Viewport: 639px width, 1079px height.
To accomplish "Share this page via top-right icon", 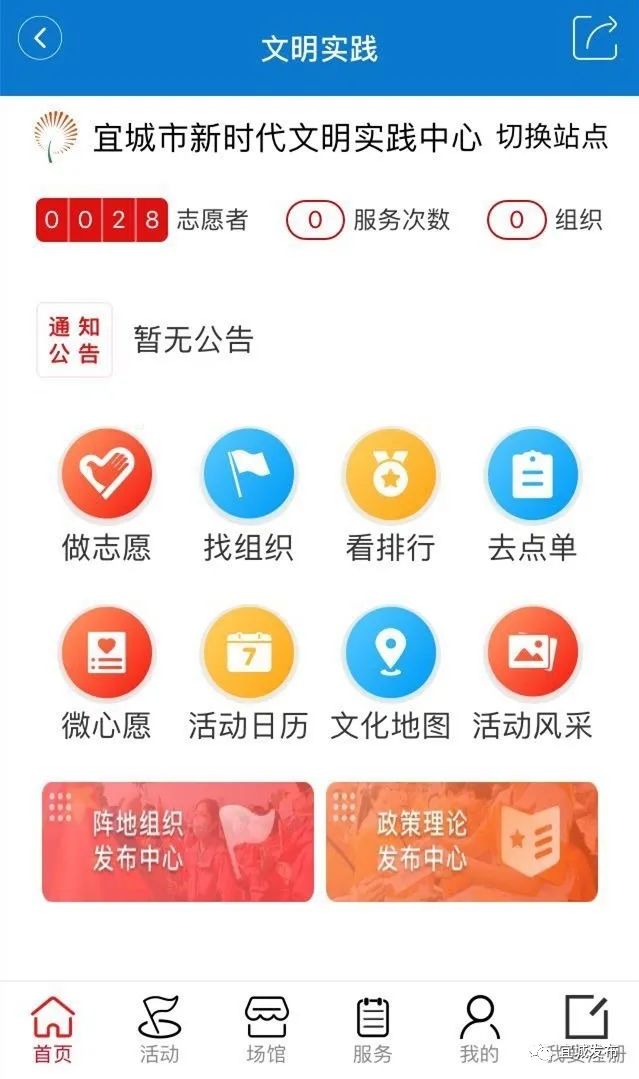I will click(x=595, y=39).
